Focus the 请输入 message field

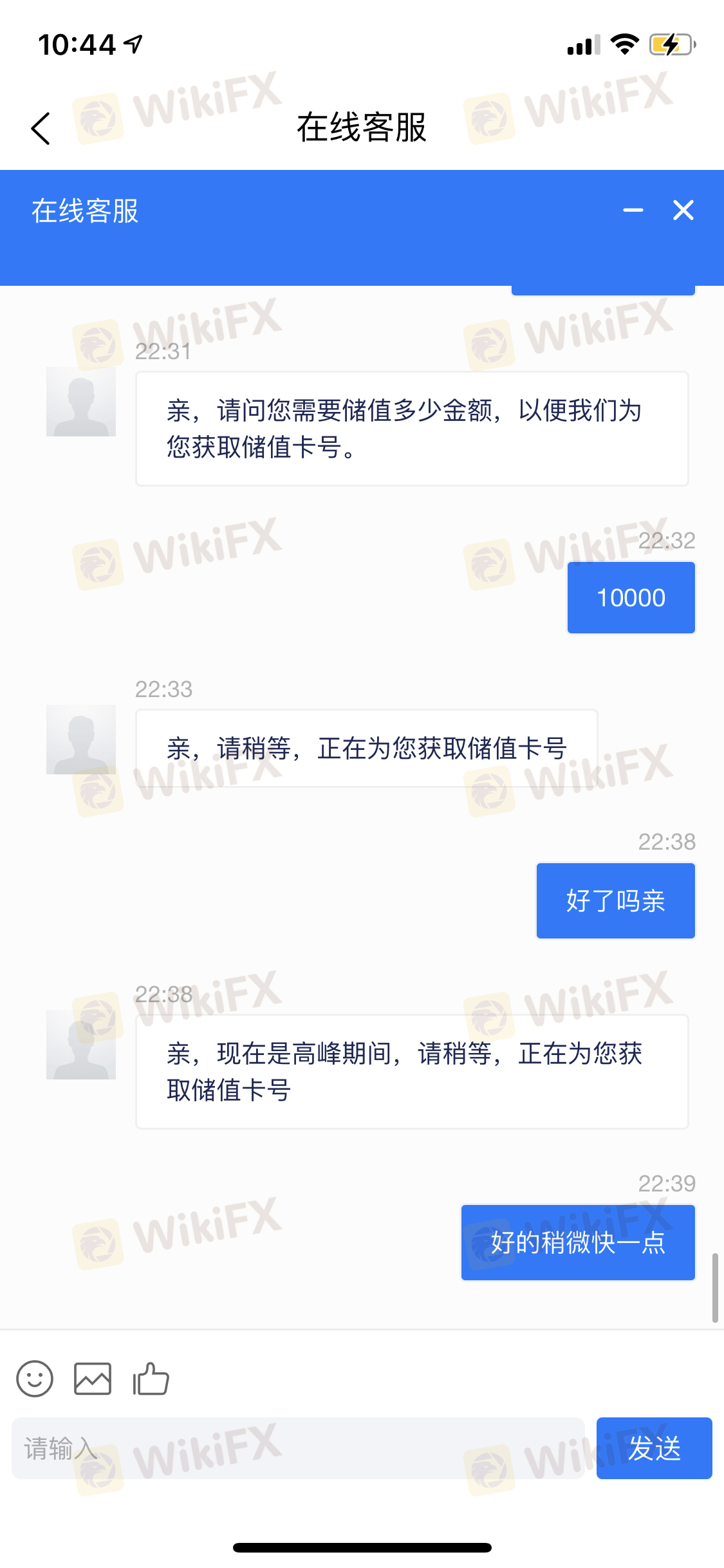click(298, 1448)
